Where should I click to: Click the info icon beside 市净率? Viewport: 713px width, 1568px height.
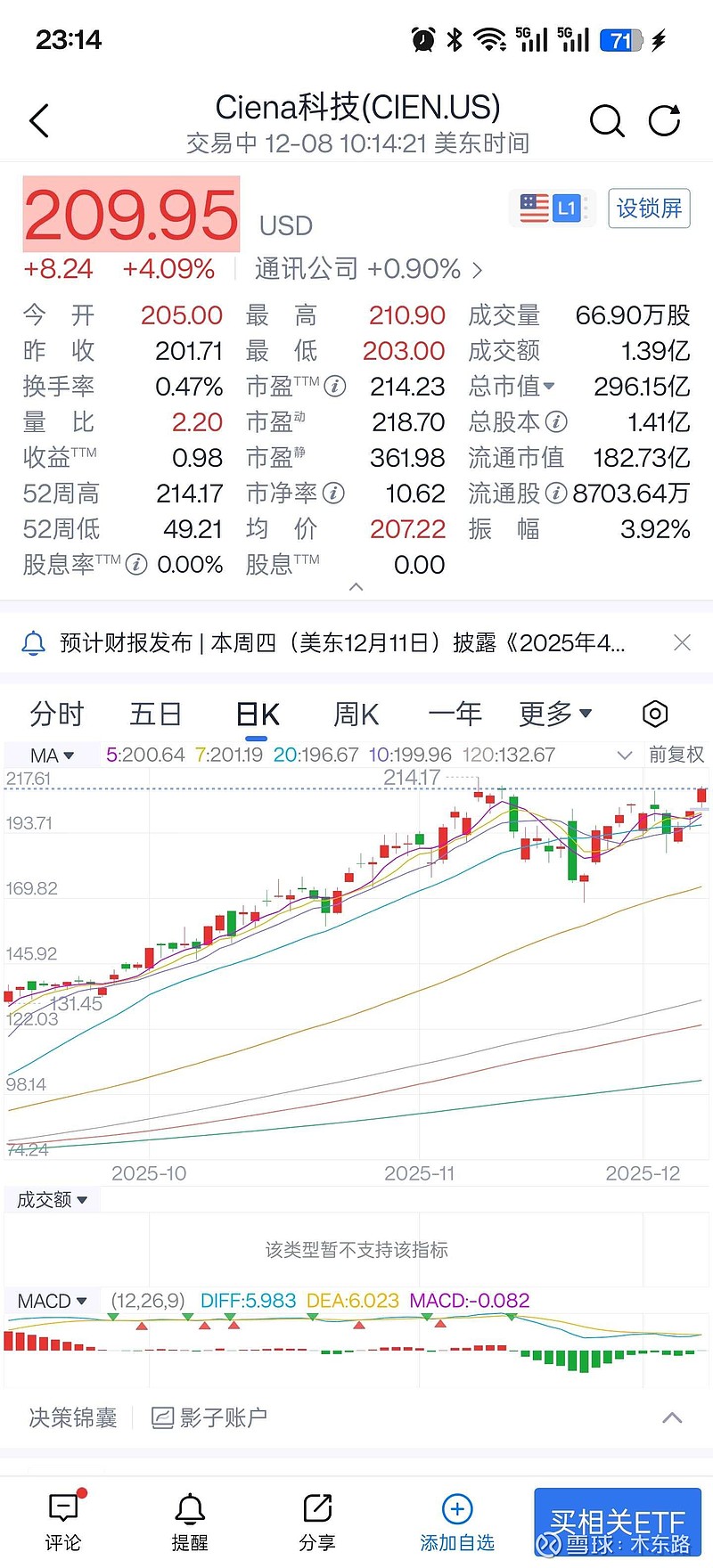click(334, 493)
